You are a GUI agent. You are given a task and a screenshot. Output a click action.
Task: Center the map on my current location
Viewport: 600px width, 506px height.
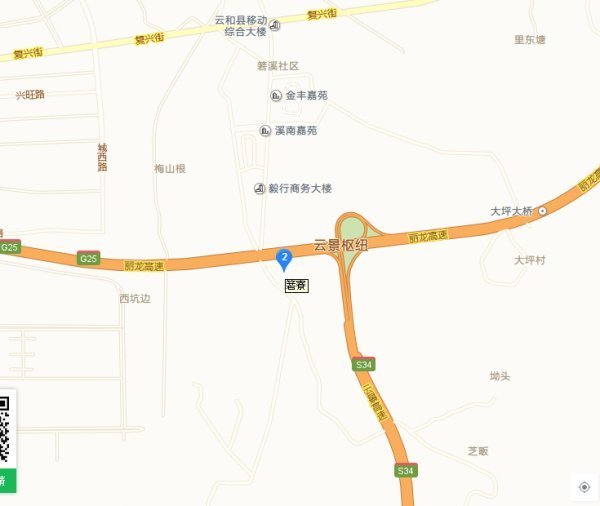coord(584,487)
